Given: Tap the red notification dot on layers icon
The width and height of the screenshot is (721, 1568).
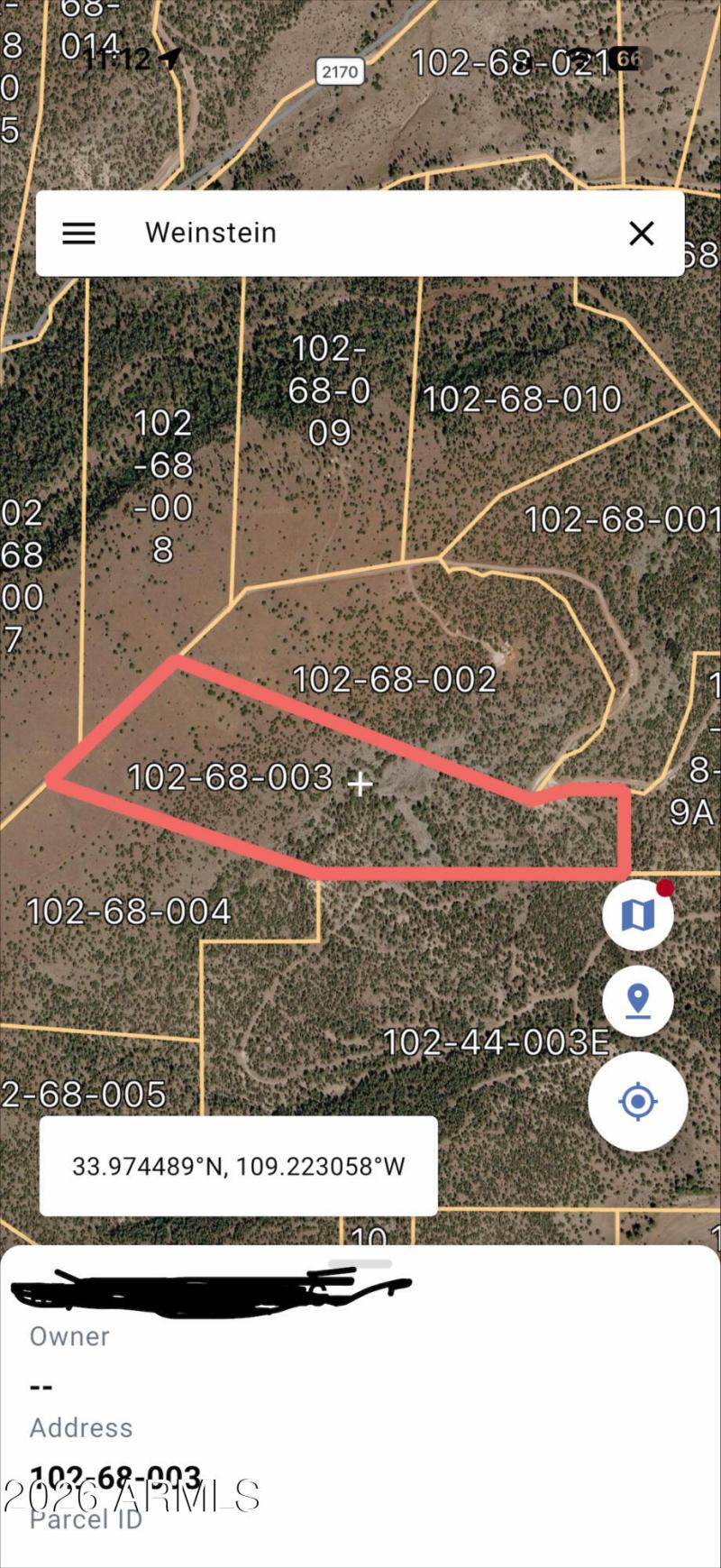Looking at the screenshot, I should point(666,889).
